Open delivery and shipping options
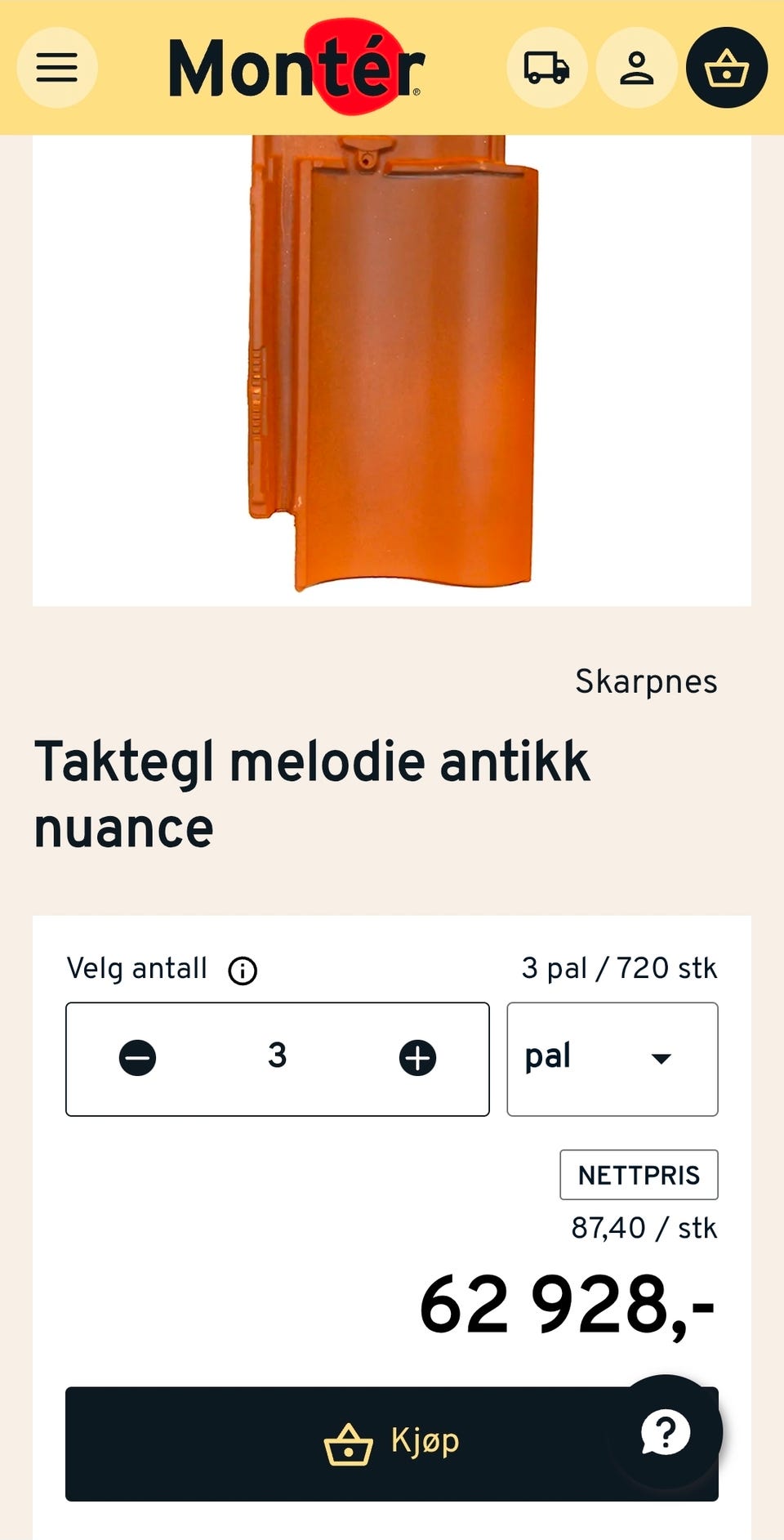The width and height of the screenshot is (784, 1540). (546, 68)
